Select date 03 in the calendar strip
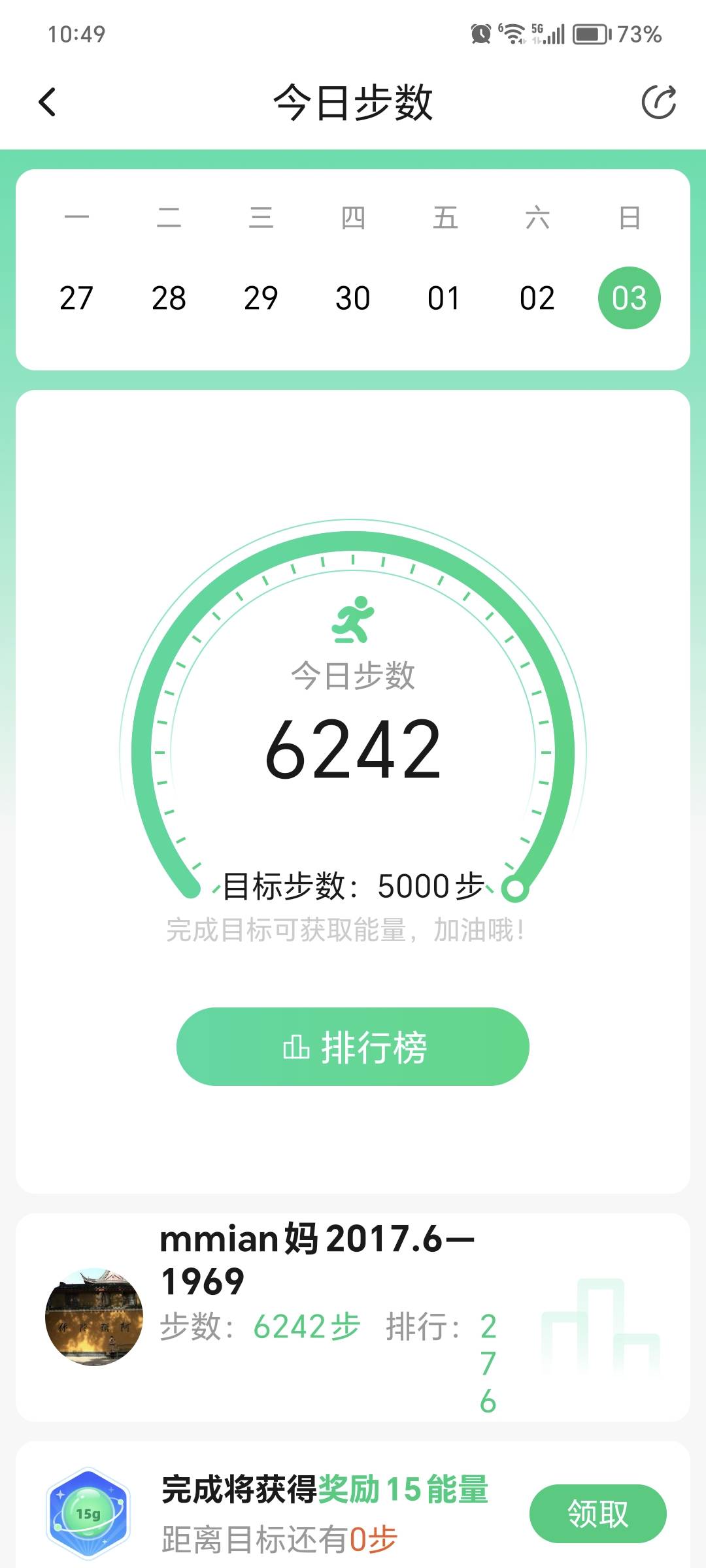Screen dimensions: 706x1568 pyautogui.click(x=628, y=298)
